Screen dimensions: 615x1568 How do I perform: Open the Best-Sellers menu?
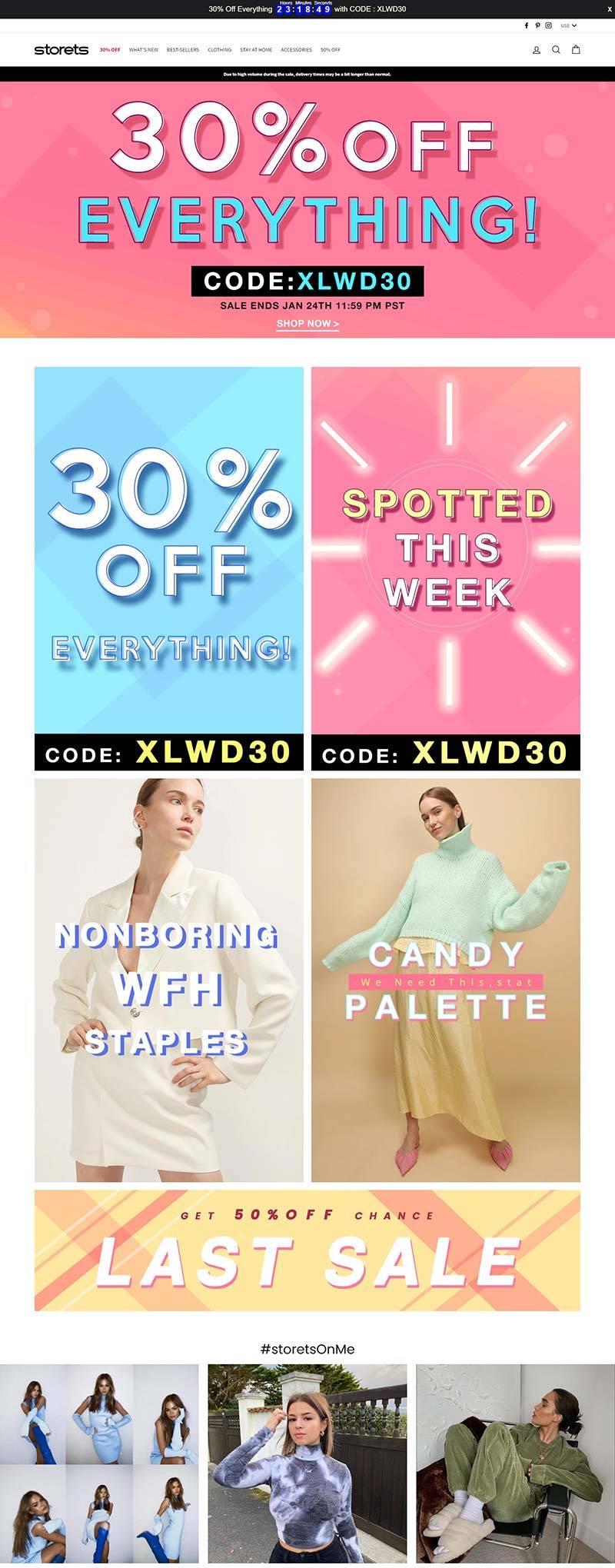click(x=183, y=50)
